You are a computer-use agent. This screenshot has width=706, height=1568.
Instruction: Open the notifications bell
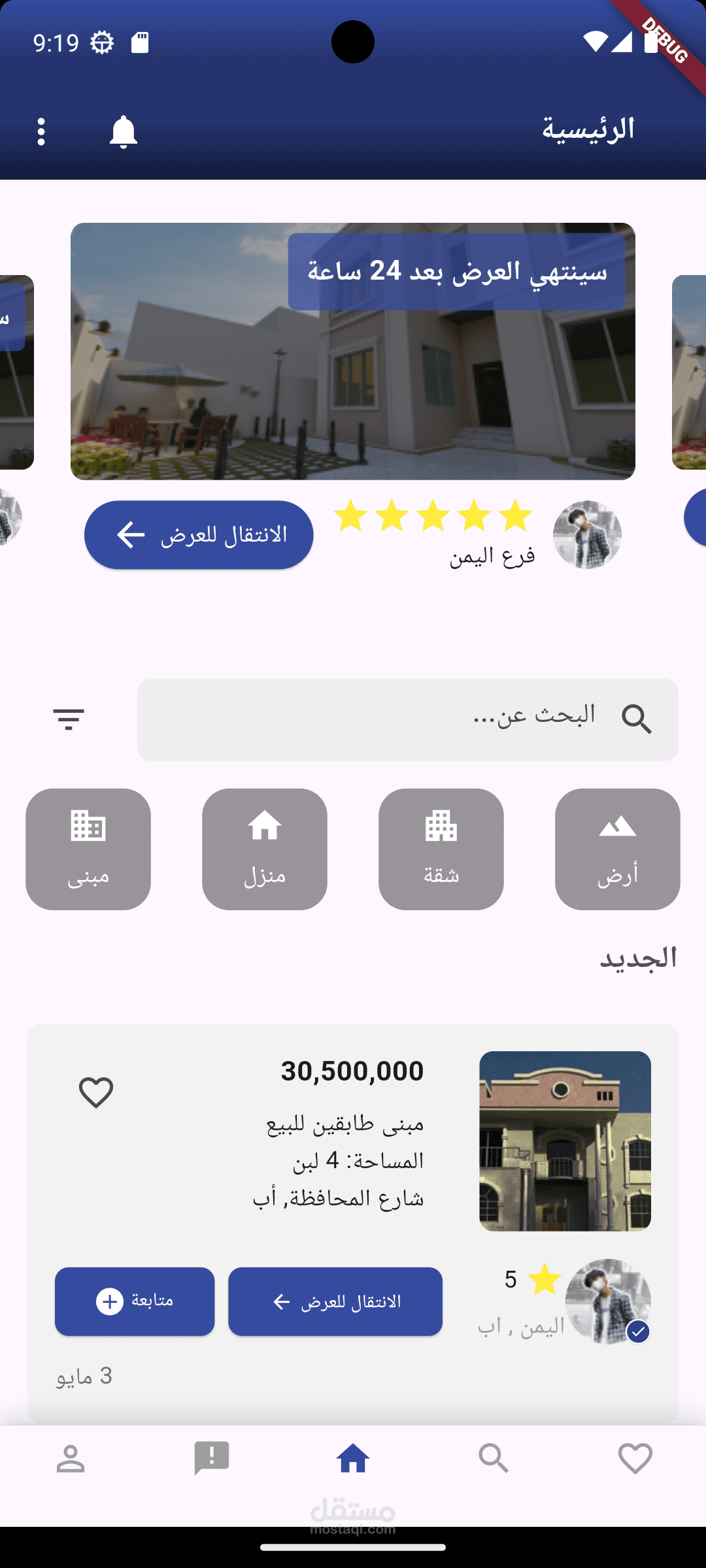[x=123, y=132]
